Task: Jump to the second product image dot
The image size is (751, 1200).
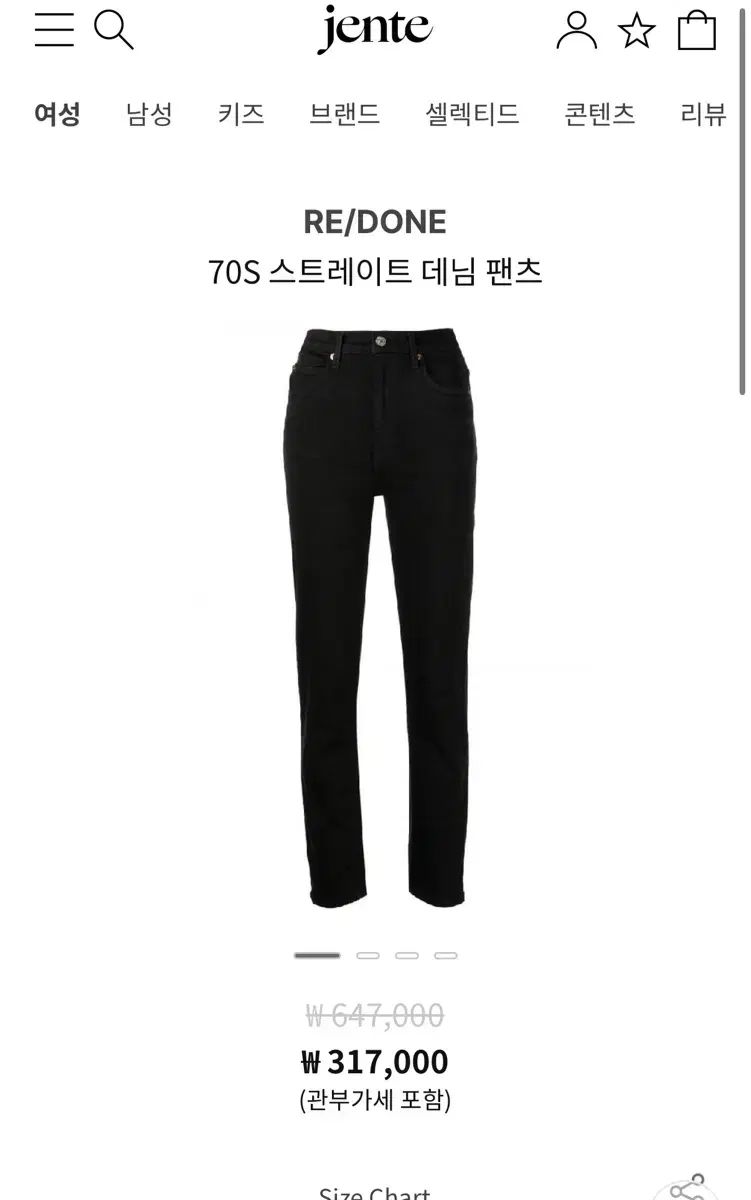Action: point(368,956)
